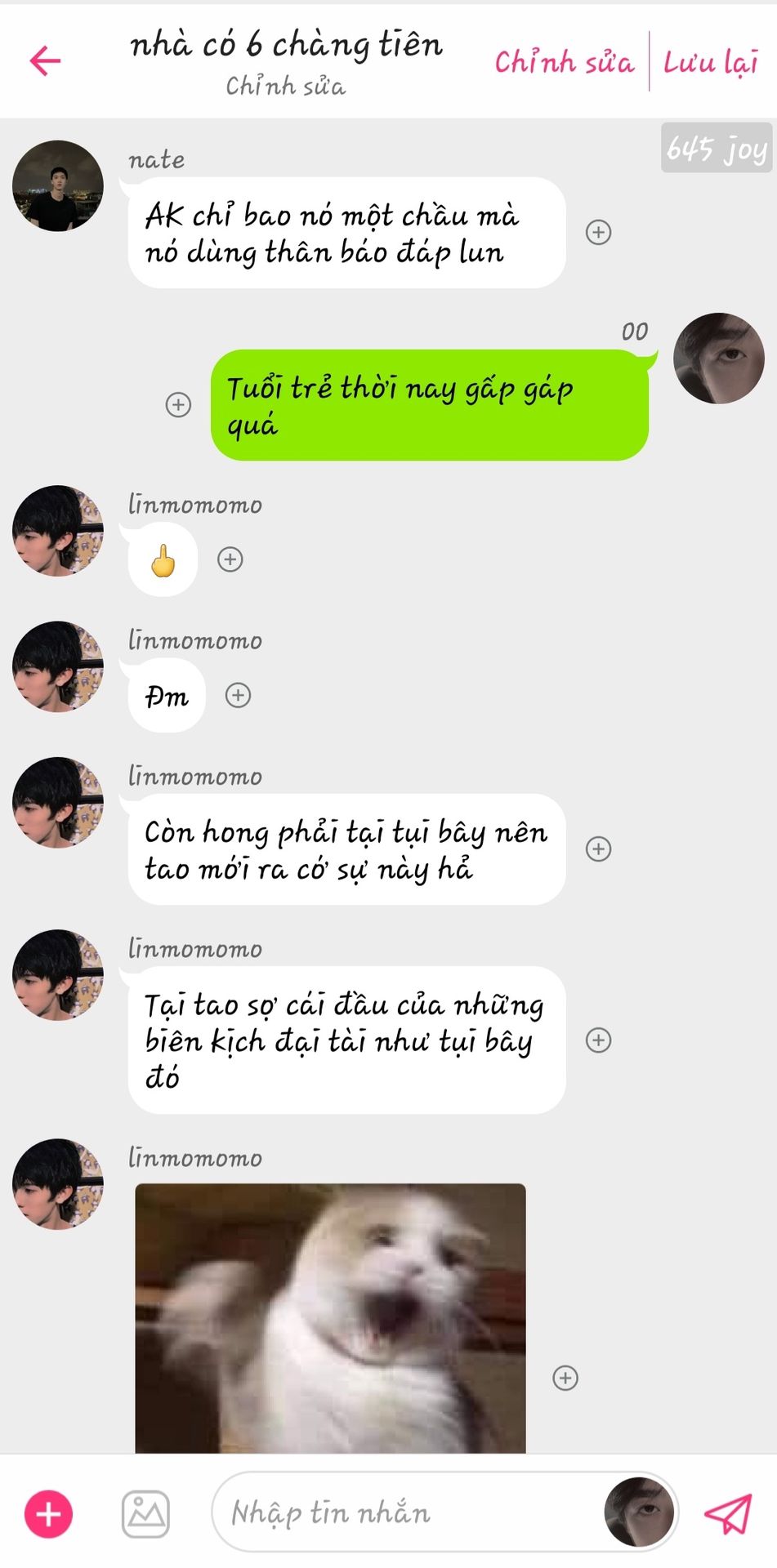777x1568 pixels.
Task: Tap the top-right Chỉnh sửa button
Action: 564,62
